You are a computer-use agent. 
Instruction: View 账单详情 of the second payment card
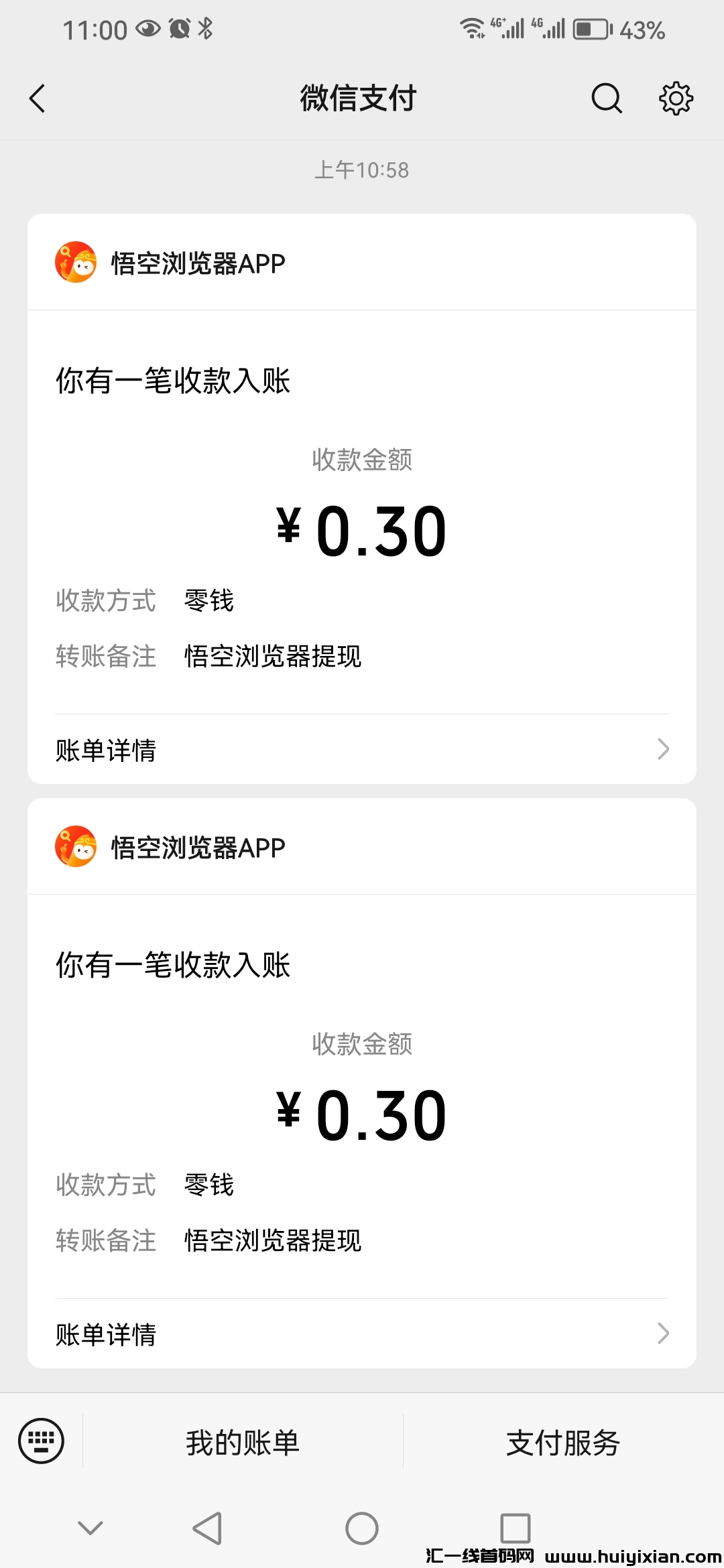[x=362, y=1334]
